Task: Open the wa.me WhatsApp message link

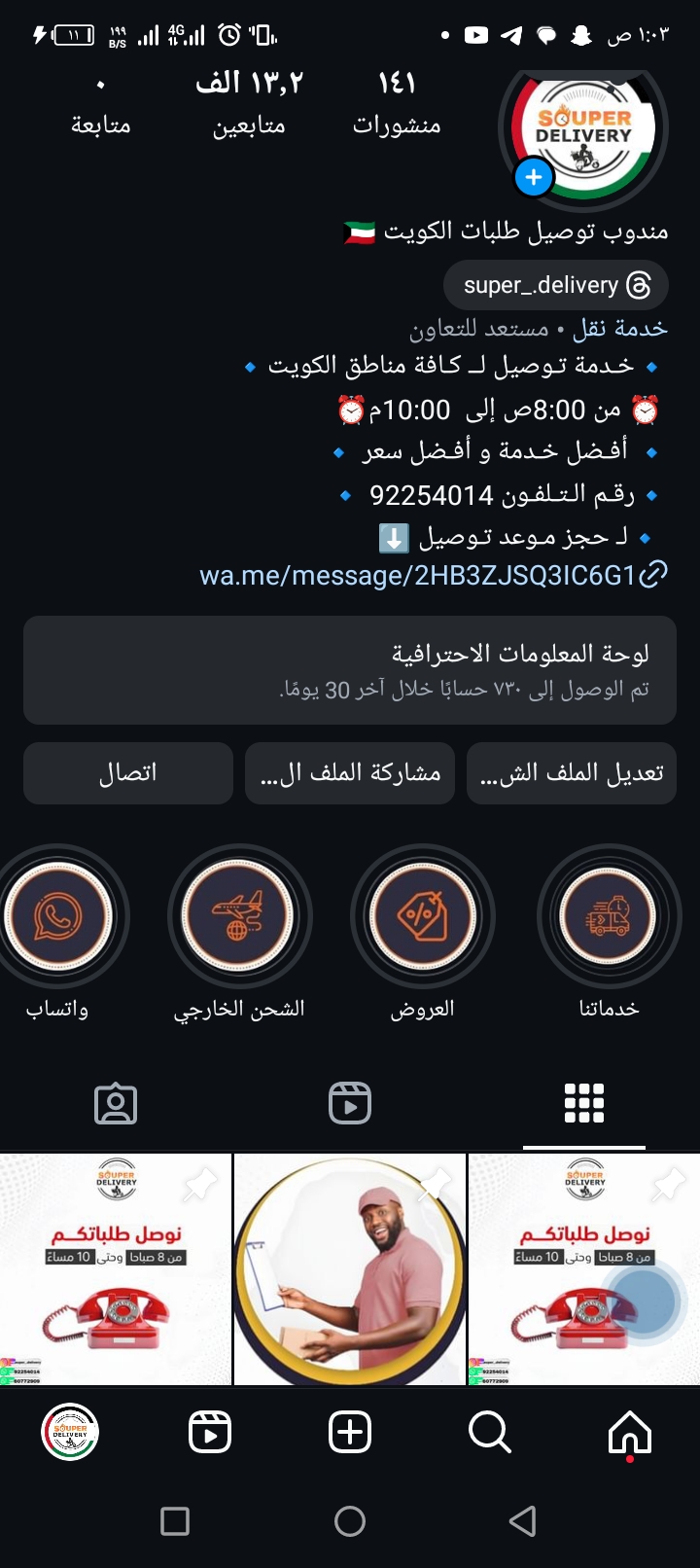Action: (x=433, y=576)
